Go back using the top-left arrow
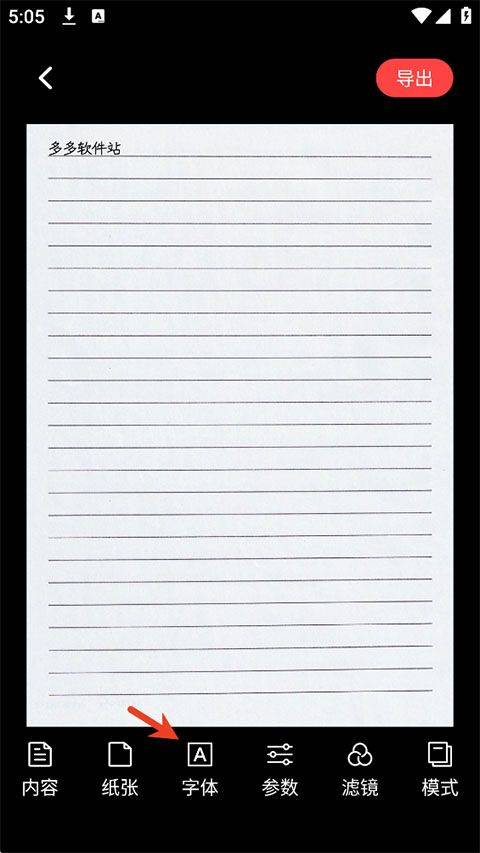480x853 pixels. click(46, 78)
